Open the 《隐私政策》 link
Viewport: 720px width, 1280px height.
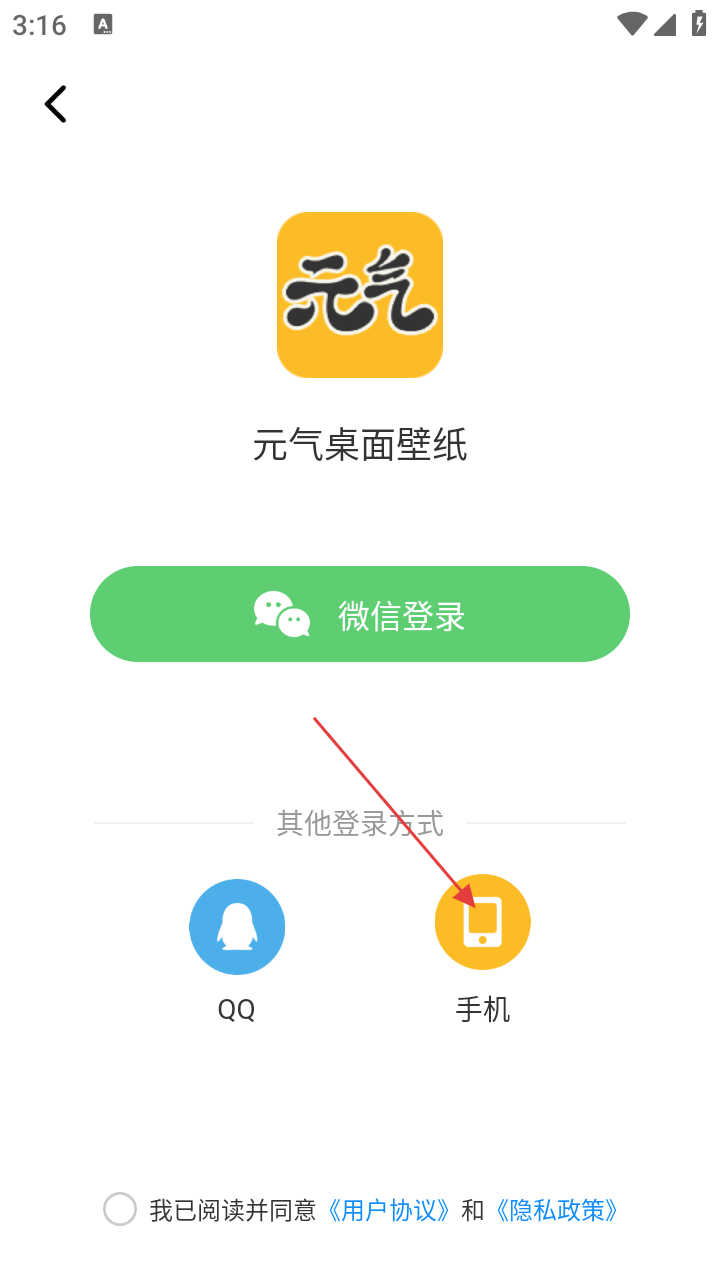pyautogui.click(x=558, y=1211)
